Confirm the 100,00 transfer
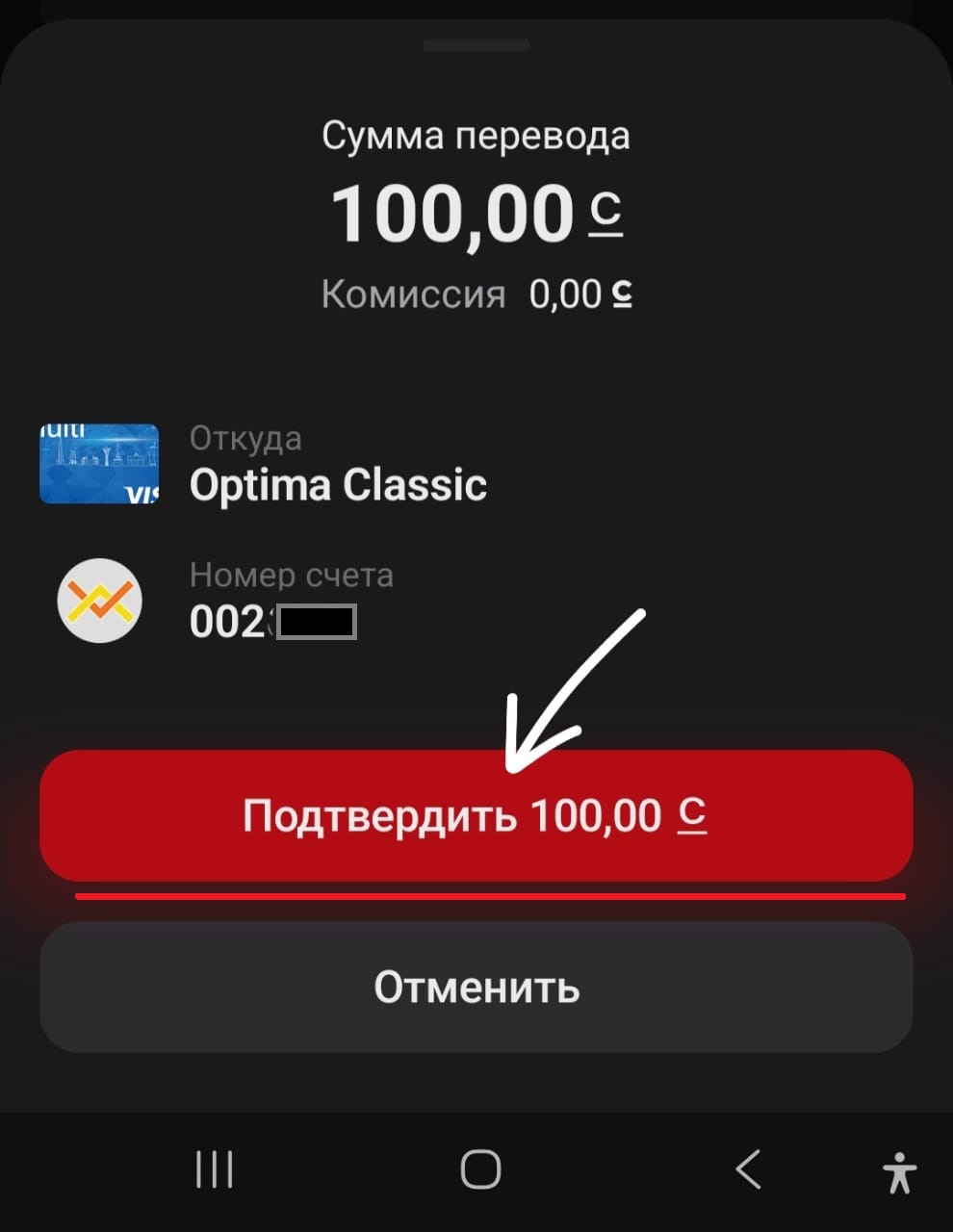Image resolution: width=953 pixels, height=1232 pixels. click(x=476, y=816)
